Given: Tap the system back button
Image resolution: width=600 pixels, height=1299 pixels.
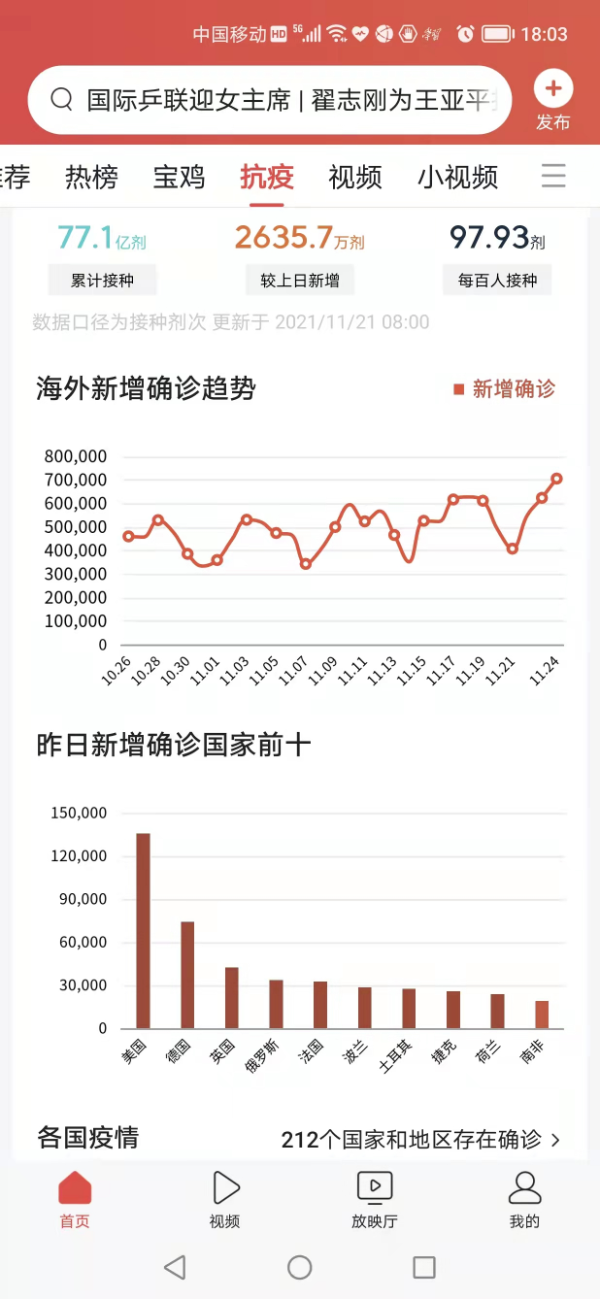Looking at the screenshot, I should [x=175, y=1267].
